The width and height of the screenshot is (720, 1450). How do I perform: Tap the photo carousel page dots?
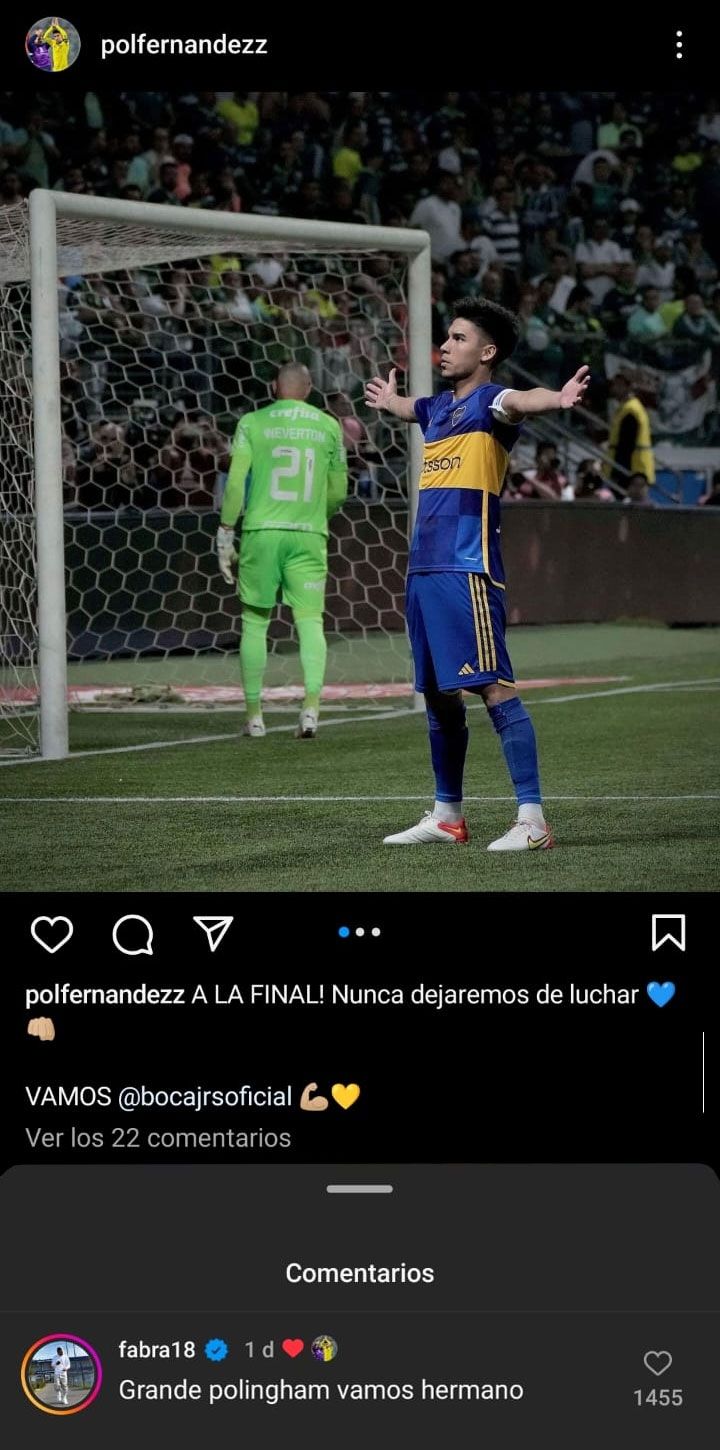[359, 932]
